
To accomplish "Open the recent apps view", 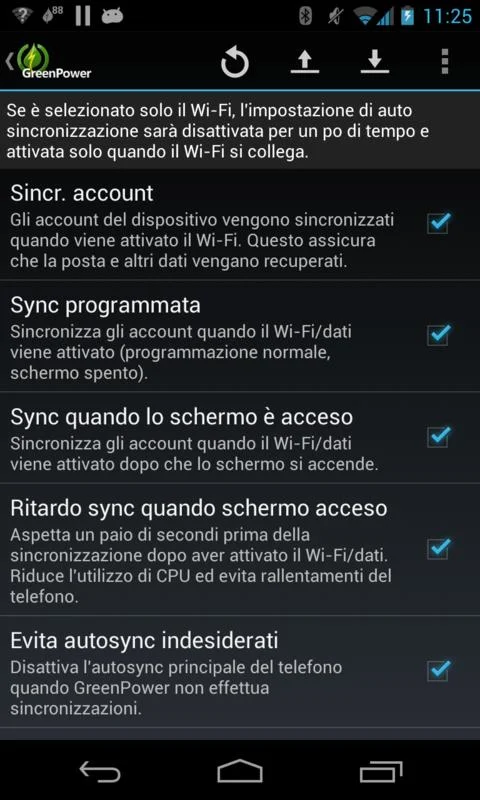I will [381, 771].
